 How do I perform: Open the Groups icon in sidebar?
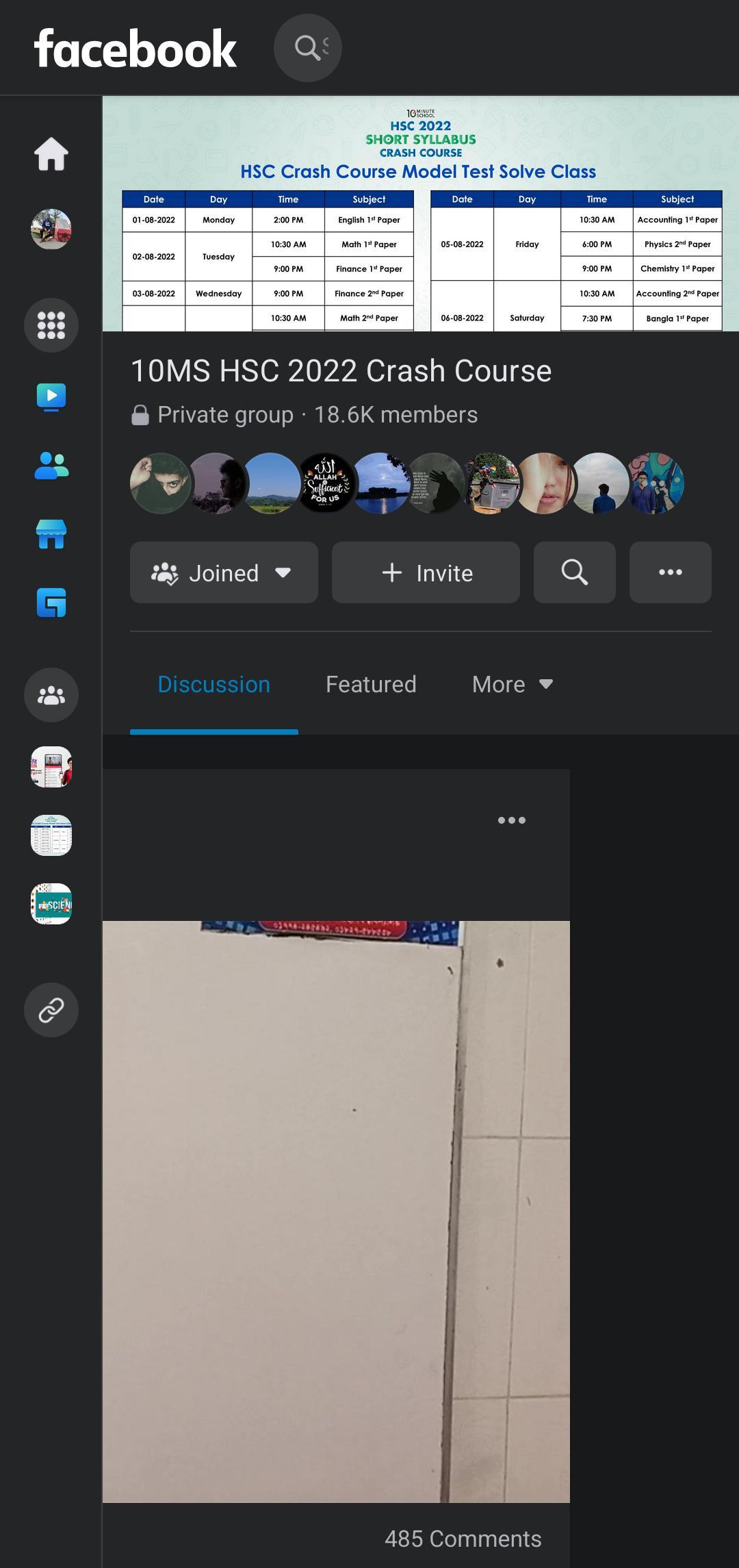tap(51, 695)
